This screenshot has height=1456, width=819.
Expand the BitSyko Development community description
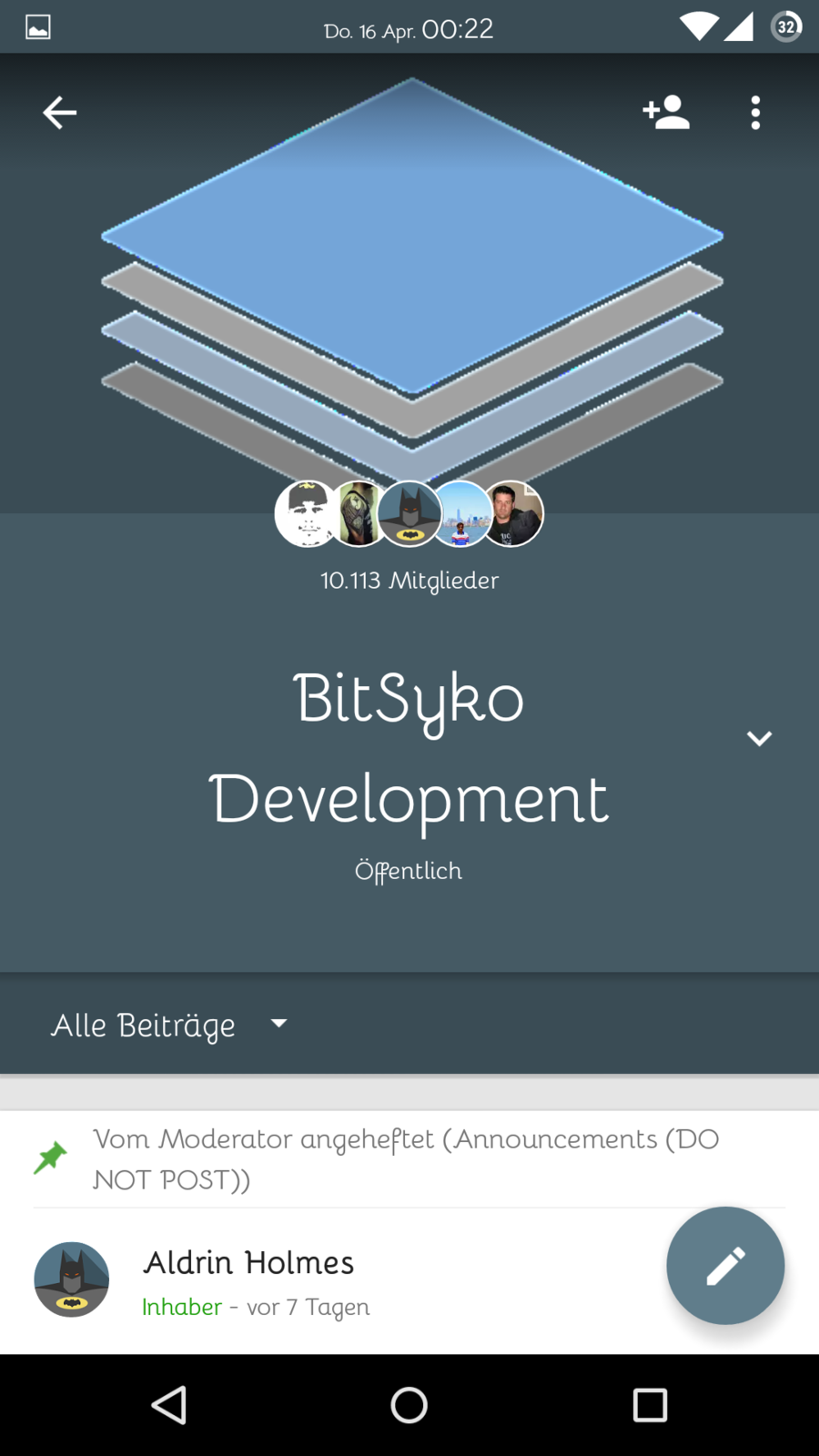click(759, 738)
